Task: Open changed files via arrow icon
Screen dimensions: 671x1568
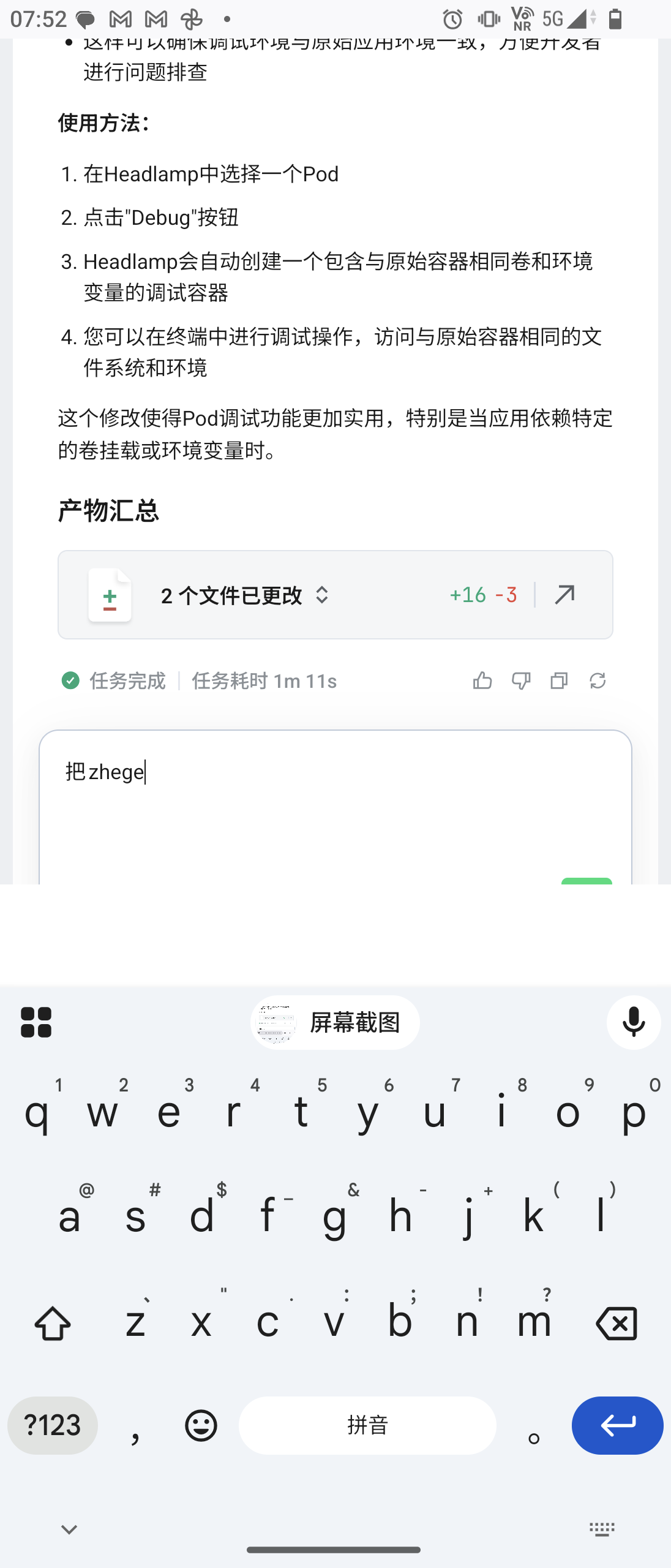Action: (564, 594)
